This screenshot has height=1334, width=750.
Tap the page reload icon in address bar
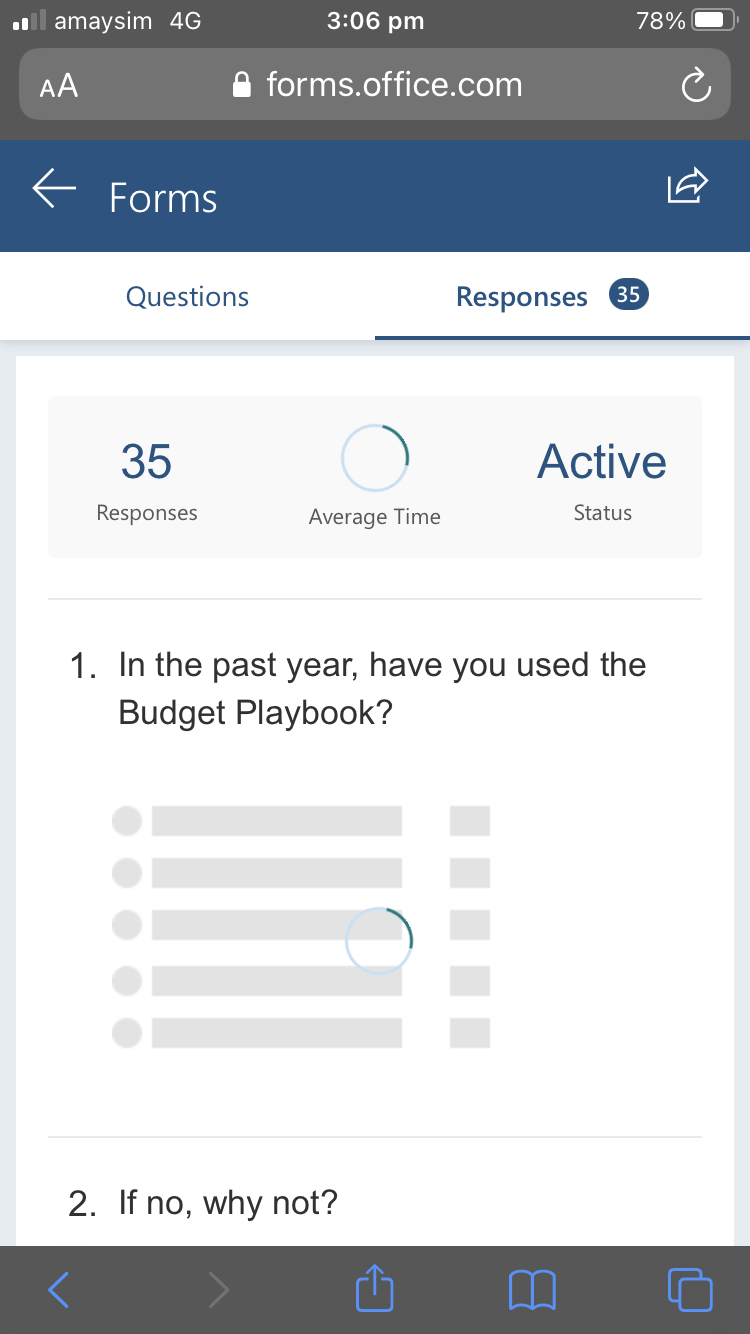(x=697, y=85)
